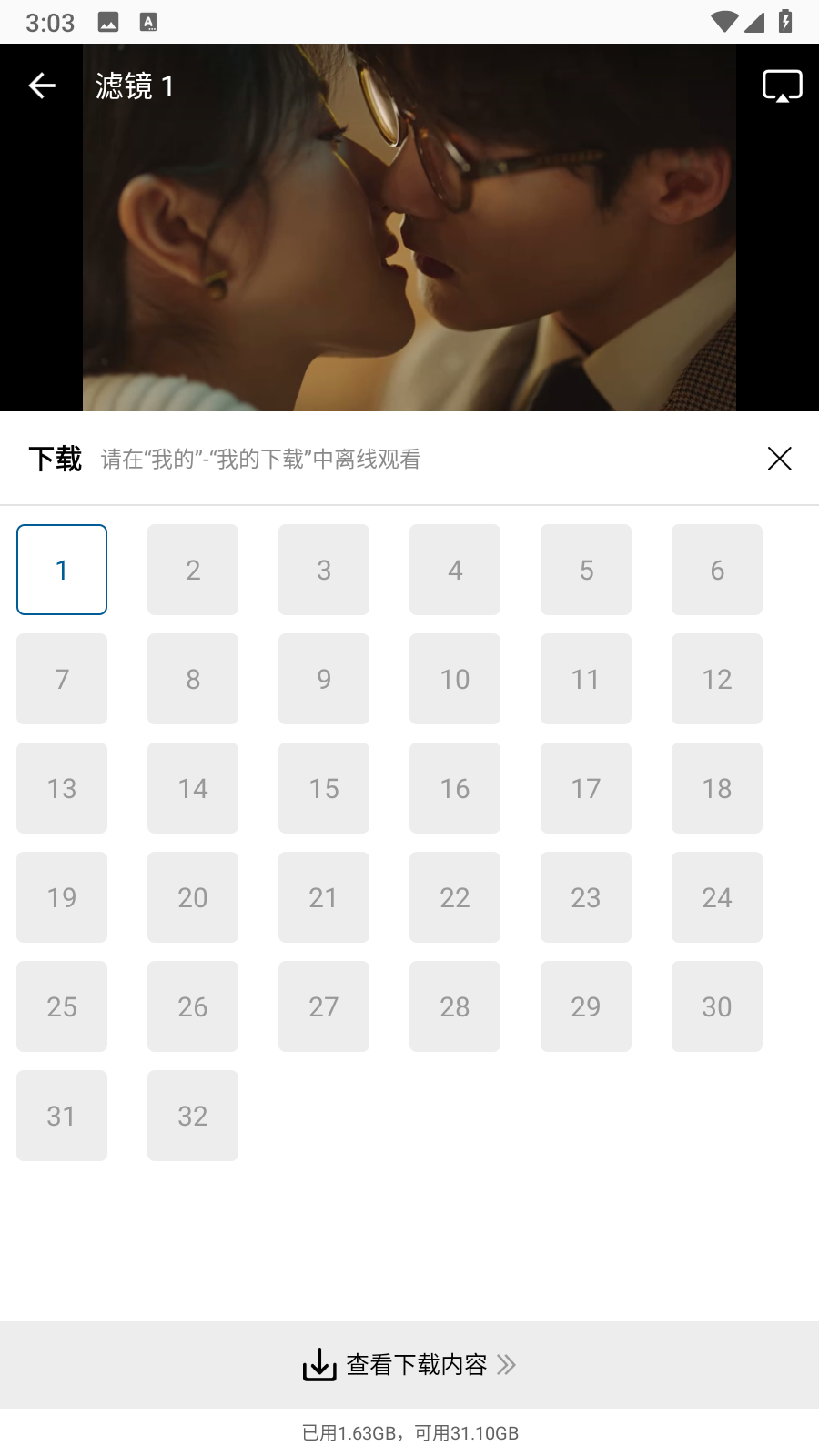Viewport: 819px width, 1456px height.
Task: Go back using the arrow icon
Action: click(x=42, y=86)
